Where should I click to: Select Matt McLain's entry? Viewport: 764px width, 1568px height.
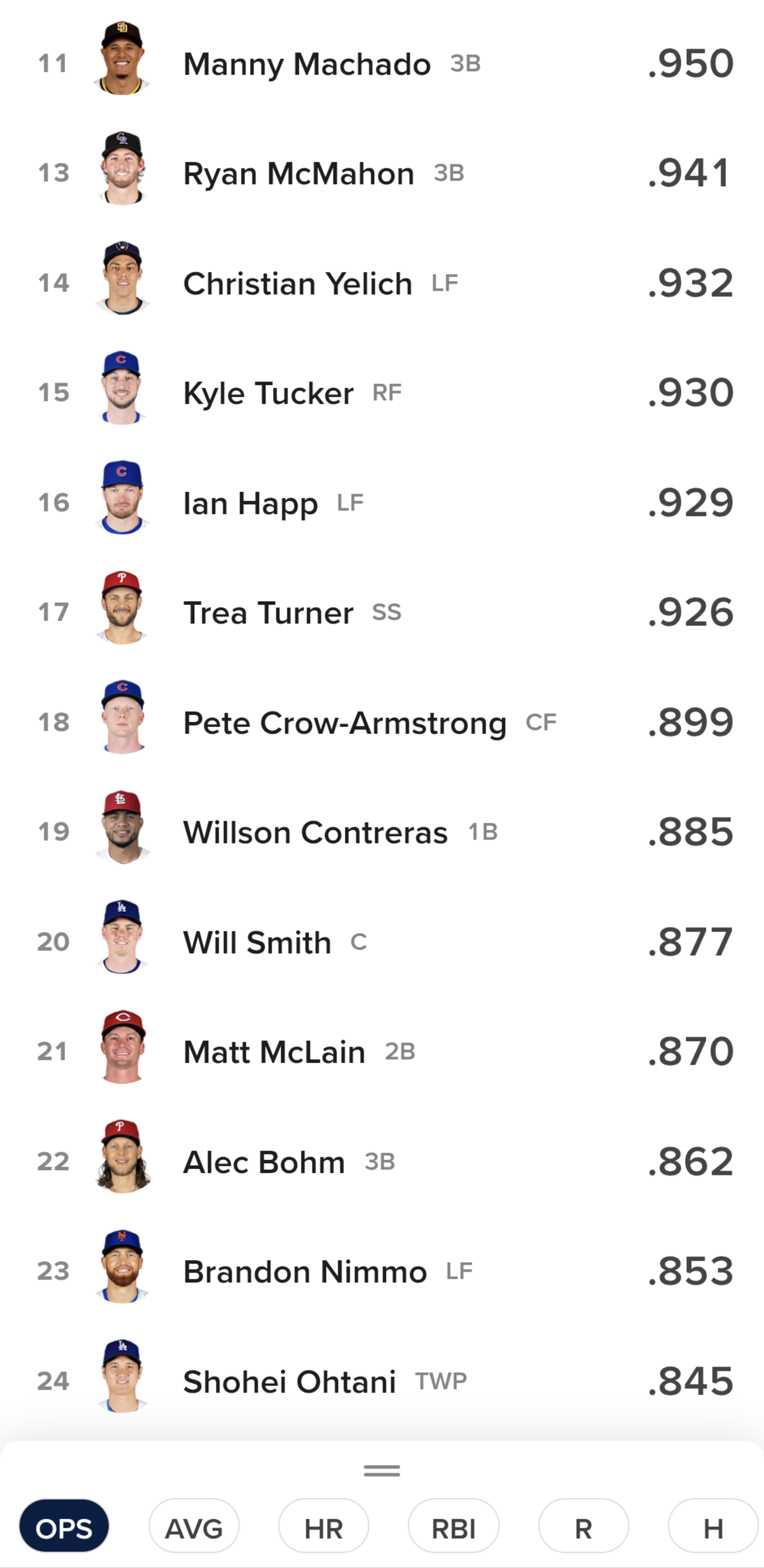click(x=382, y=1052)
